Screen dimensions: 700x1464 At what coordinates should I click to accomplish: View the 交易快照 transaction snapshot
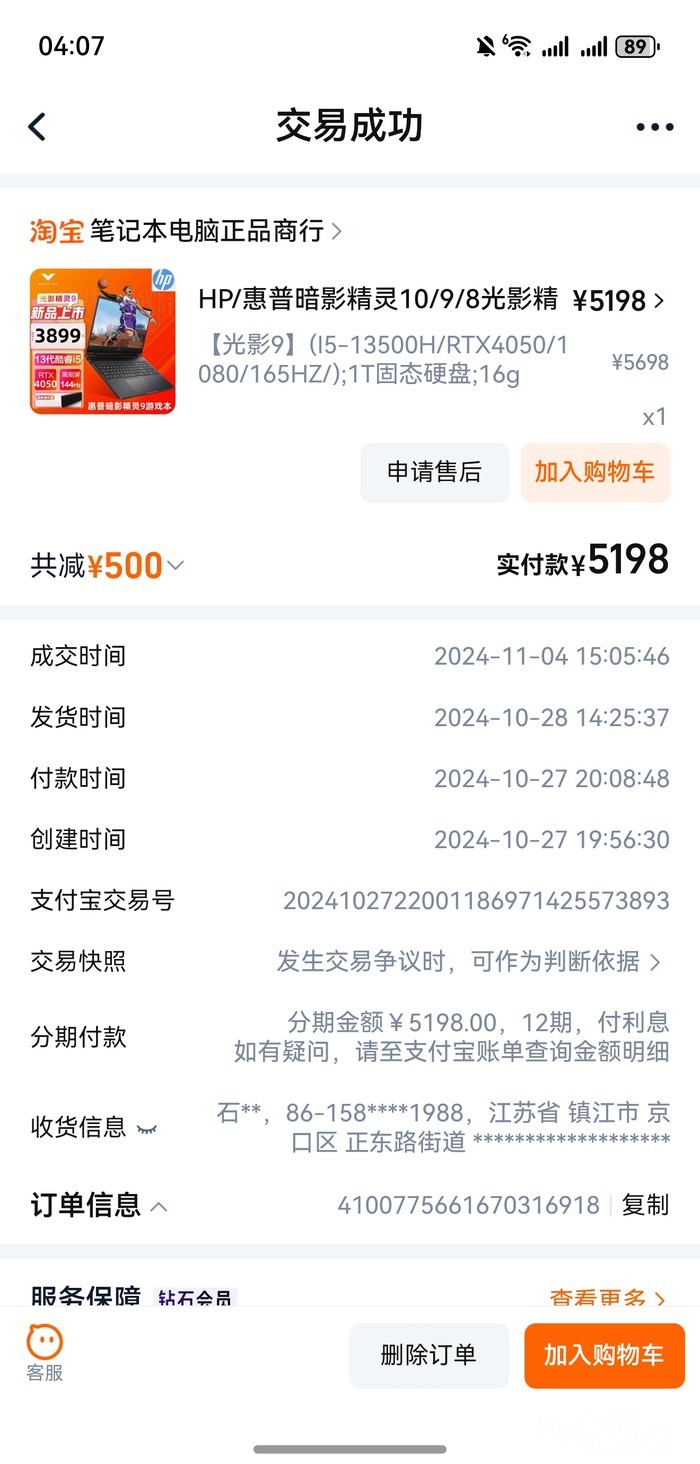point(468,962)
